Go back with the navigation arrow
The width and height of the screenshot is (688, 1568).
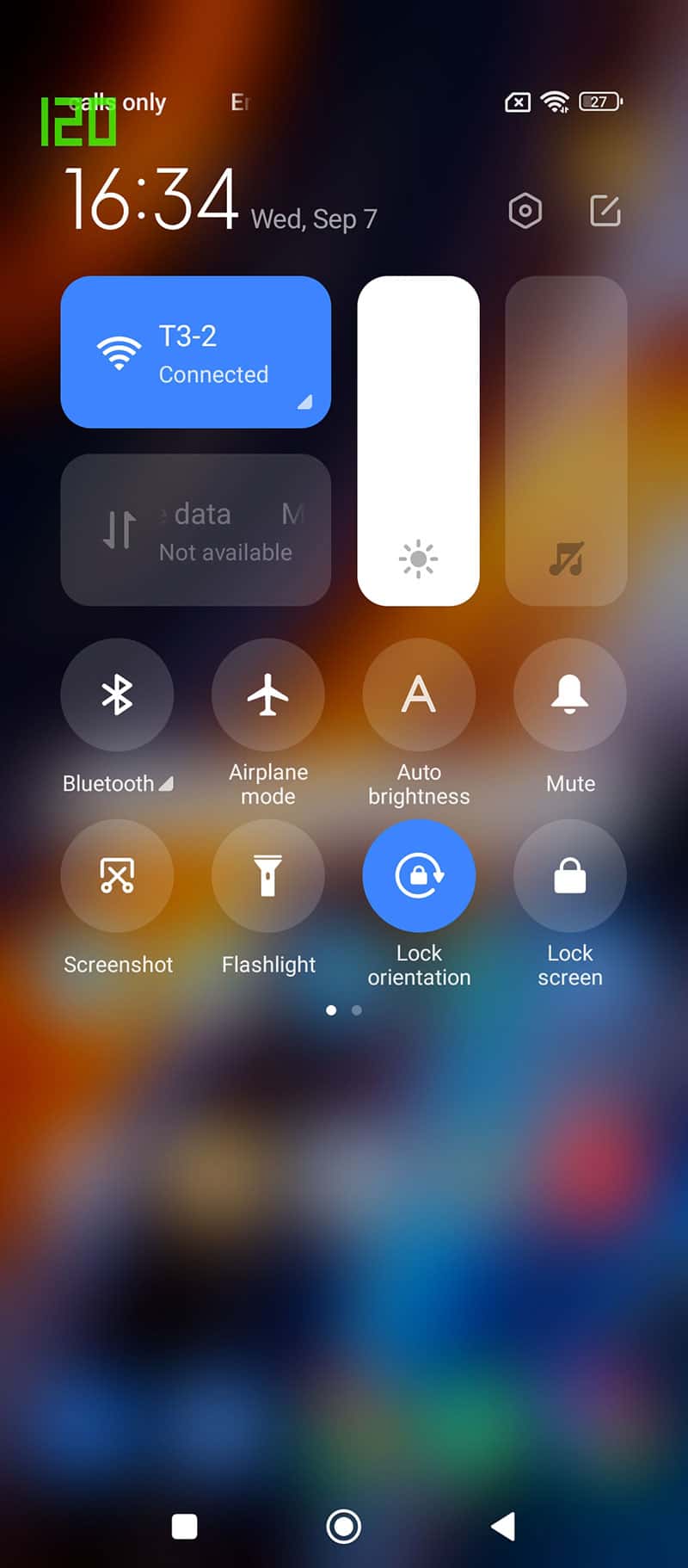coord(503,1527)
